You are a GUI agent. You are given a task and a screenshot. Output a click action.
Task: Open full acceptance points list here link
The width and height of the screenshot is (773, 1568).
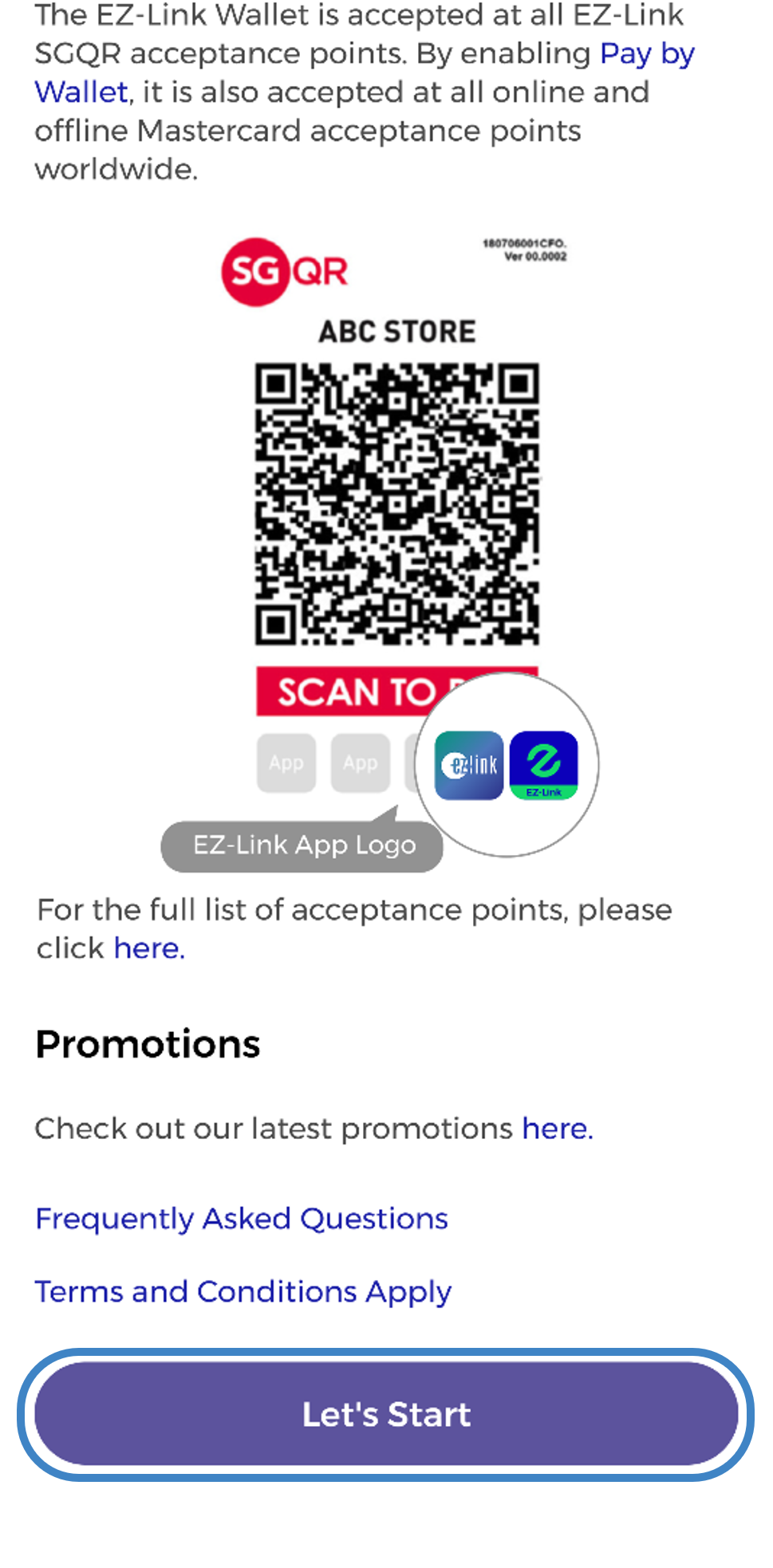pyautogui.click(x=148, y=948)
